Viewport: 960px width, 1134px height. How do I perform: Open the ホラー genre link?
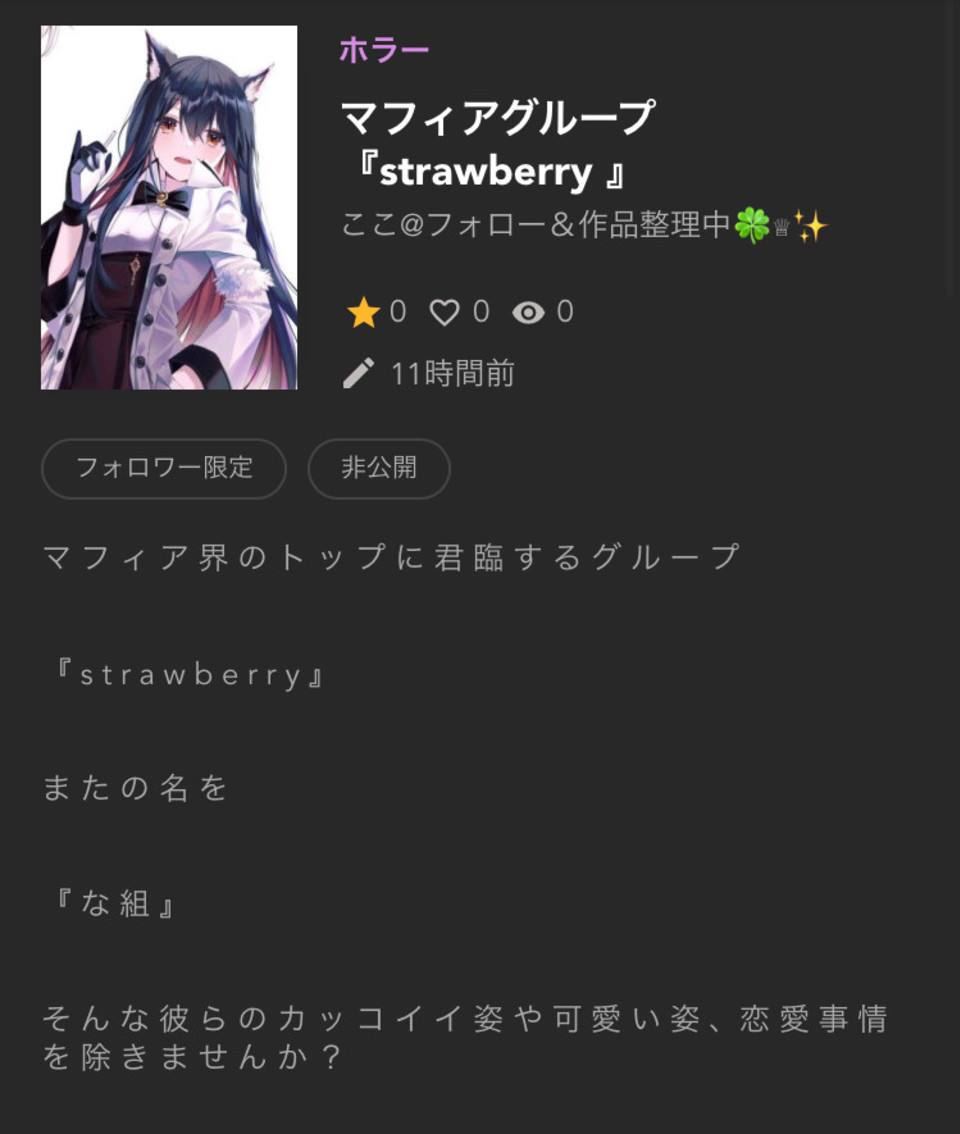[384, 50]
